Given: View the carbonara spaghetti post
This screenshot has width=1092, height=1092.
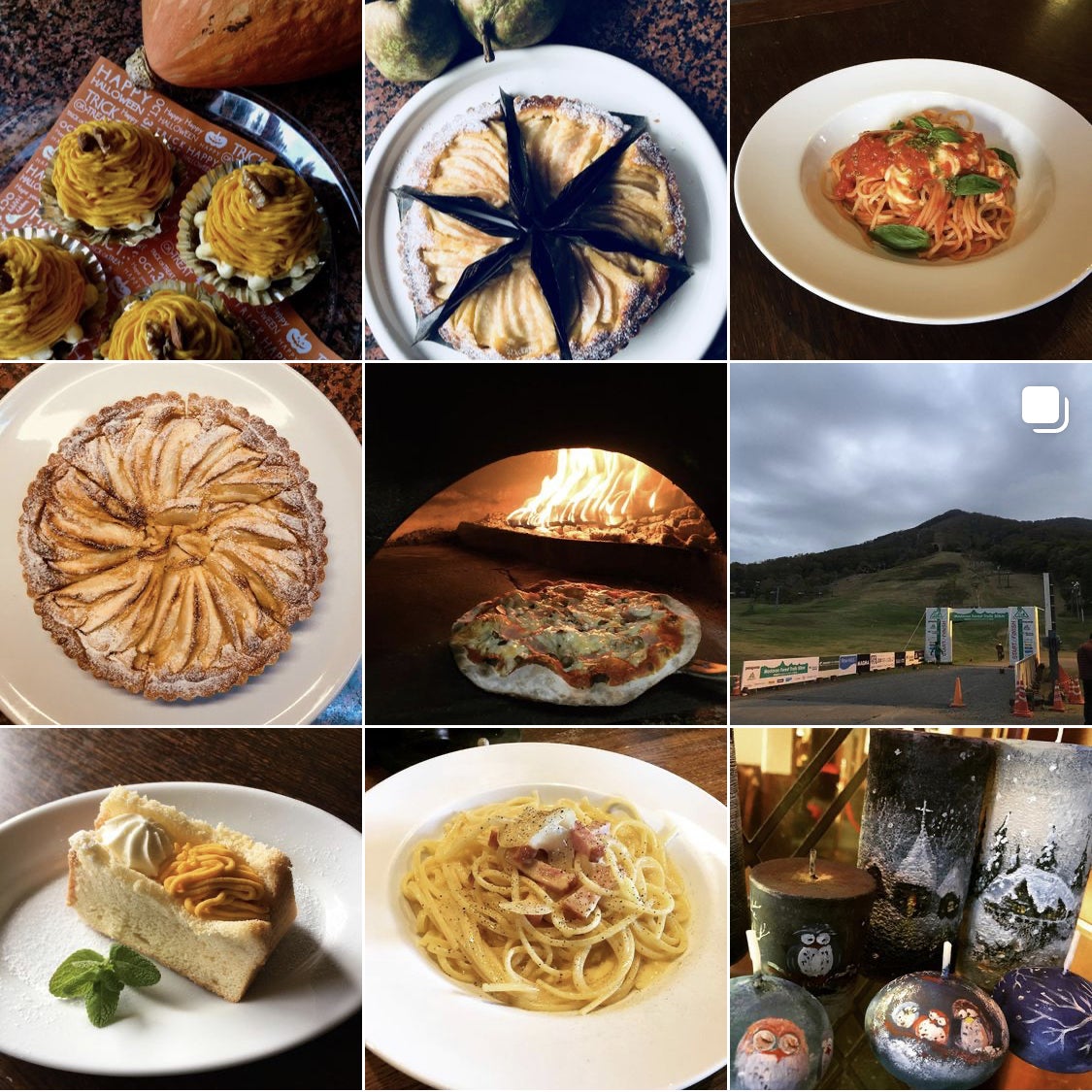Looking at the screenshot, I should pos(546,910).
